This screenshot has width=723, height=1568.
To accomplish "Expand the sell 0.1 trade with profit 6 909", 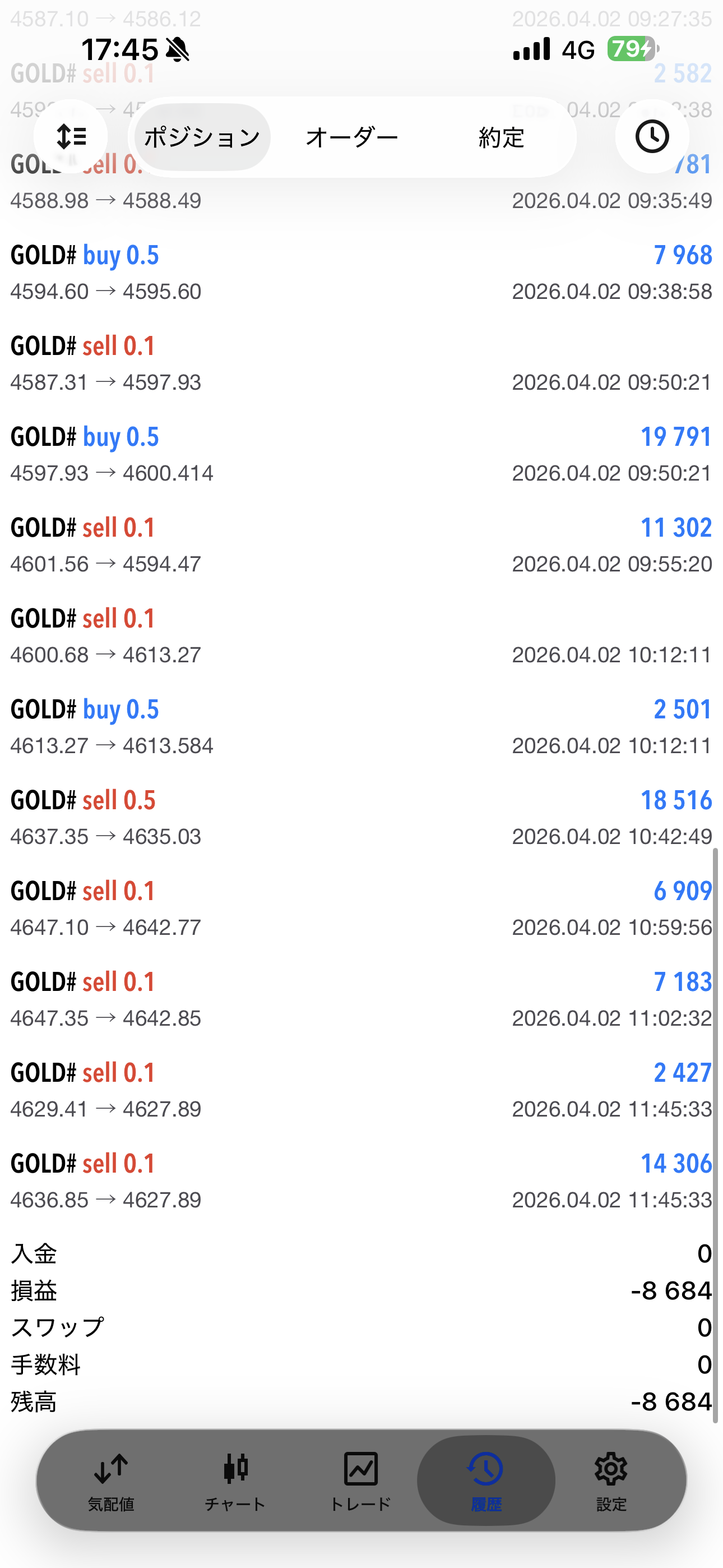I will tap(361, 909).
